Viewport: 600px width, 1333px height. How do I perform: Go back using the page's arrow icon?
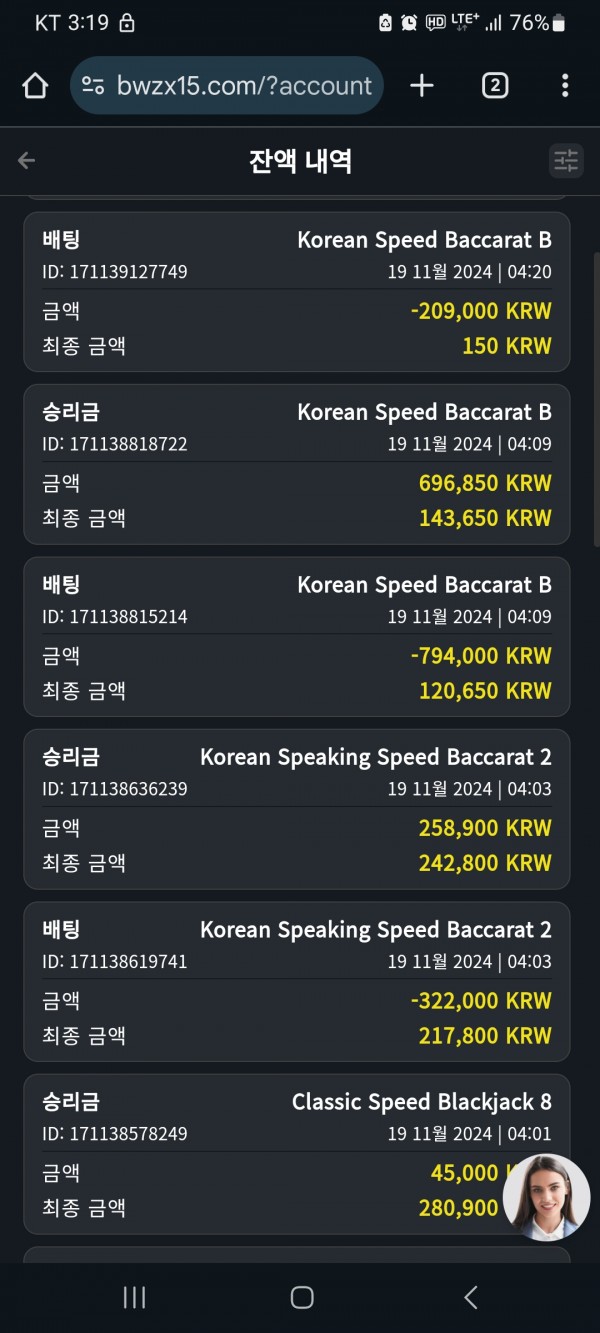coord(27,160)
